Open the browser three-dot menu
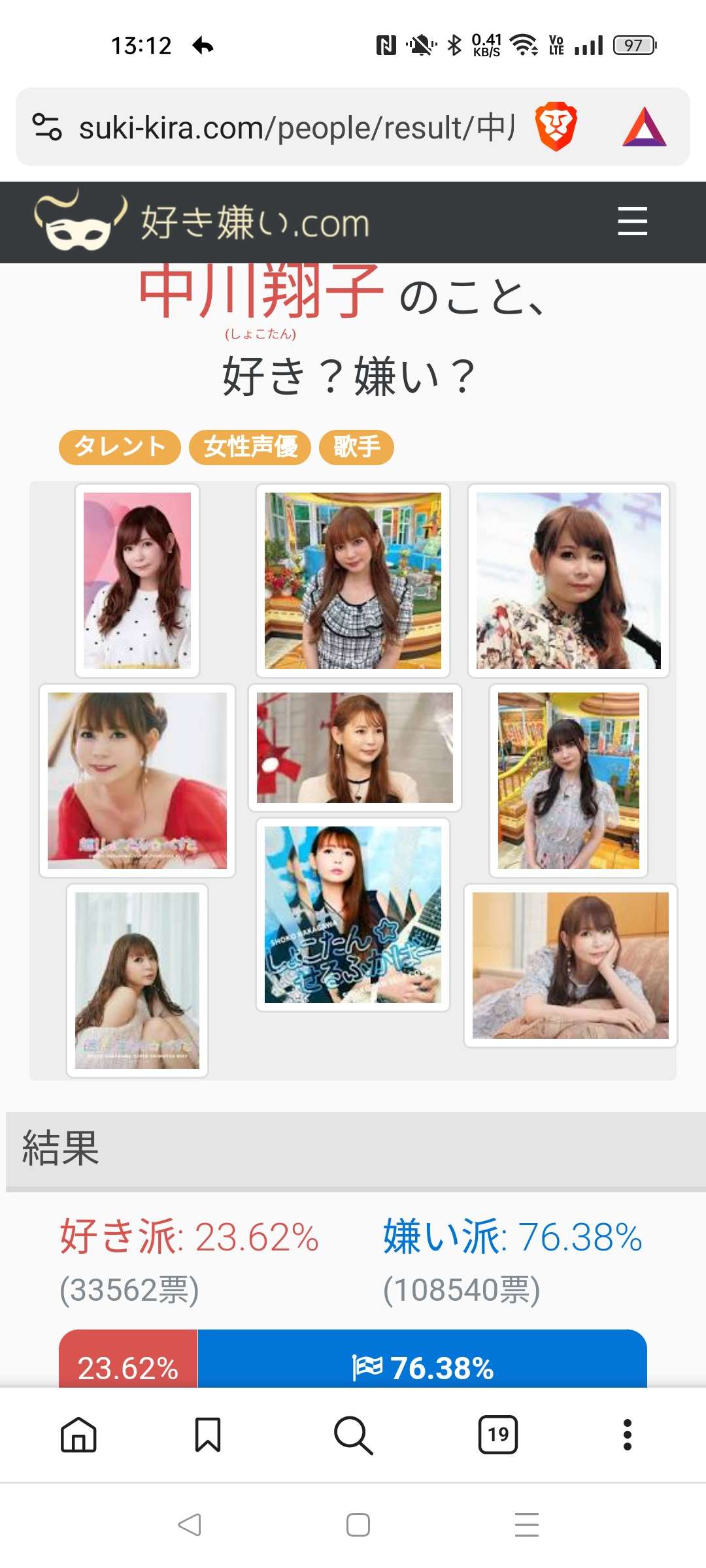Viewport: 706px width, 1568px height. pos(627,1435)
